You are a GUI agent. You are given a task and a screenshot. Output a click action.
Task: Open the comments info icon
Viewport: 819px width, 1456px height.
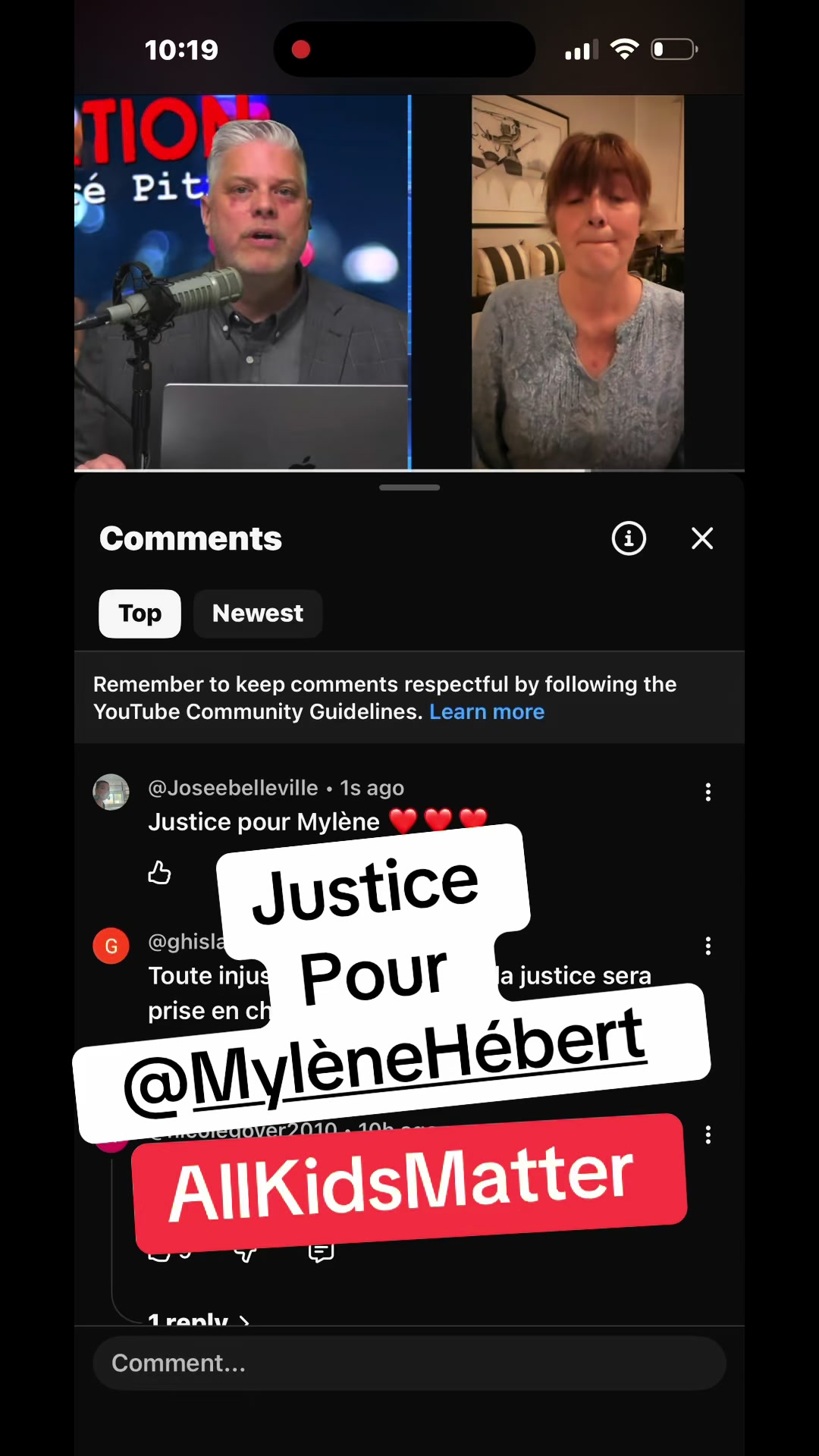[629, 538]
